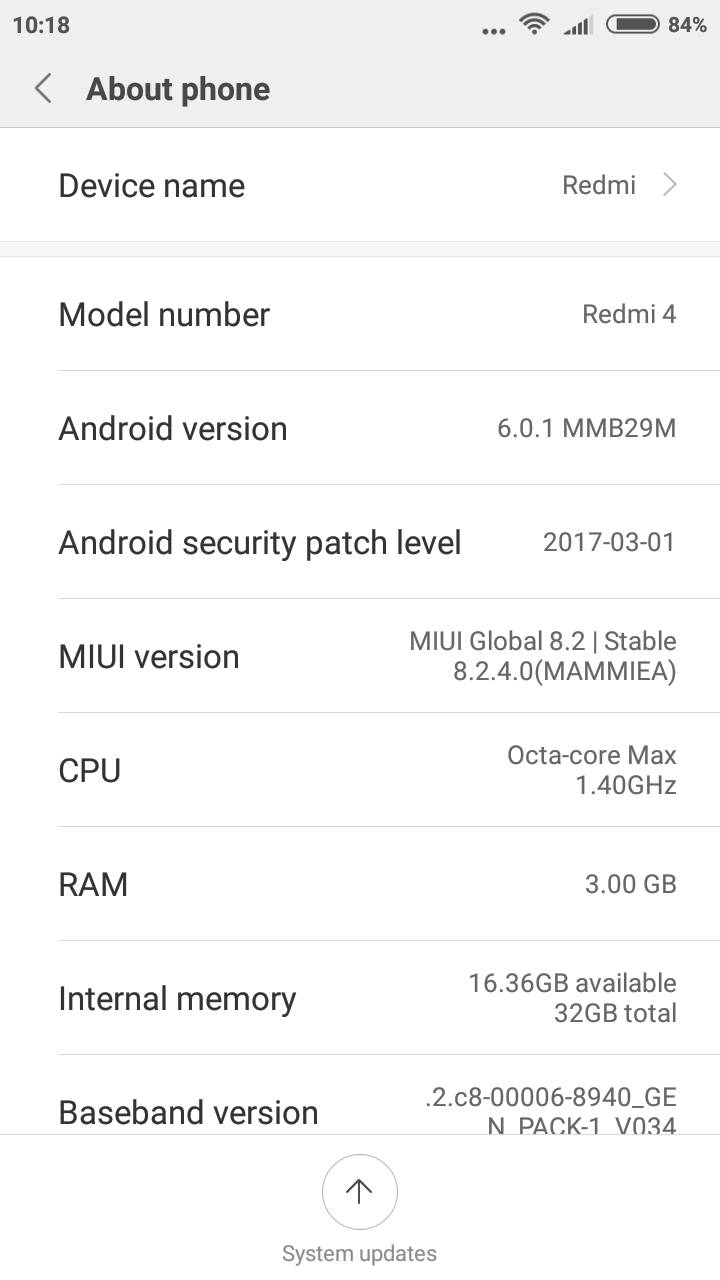
Task: Tap the back arrow to exit About phone
Action: click(43, 89)
